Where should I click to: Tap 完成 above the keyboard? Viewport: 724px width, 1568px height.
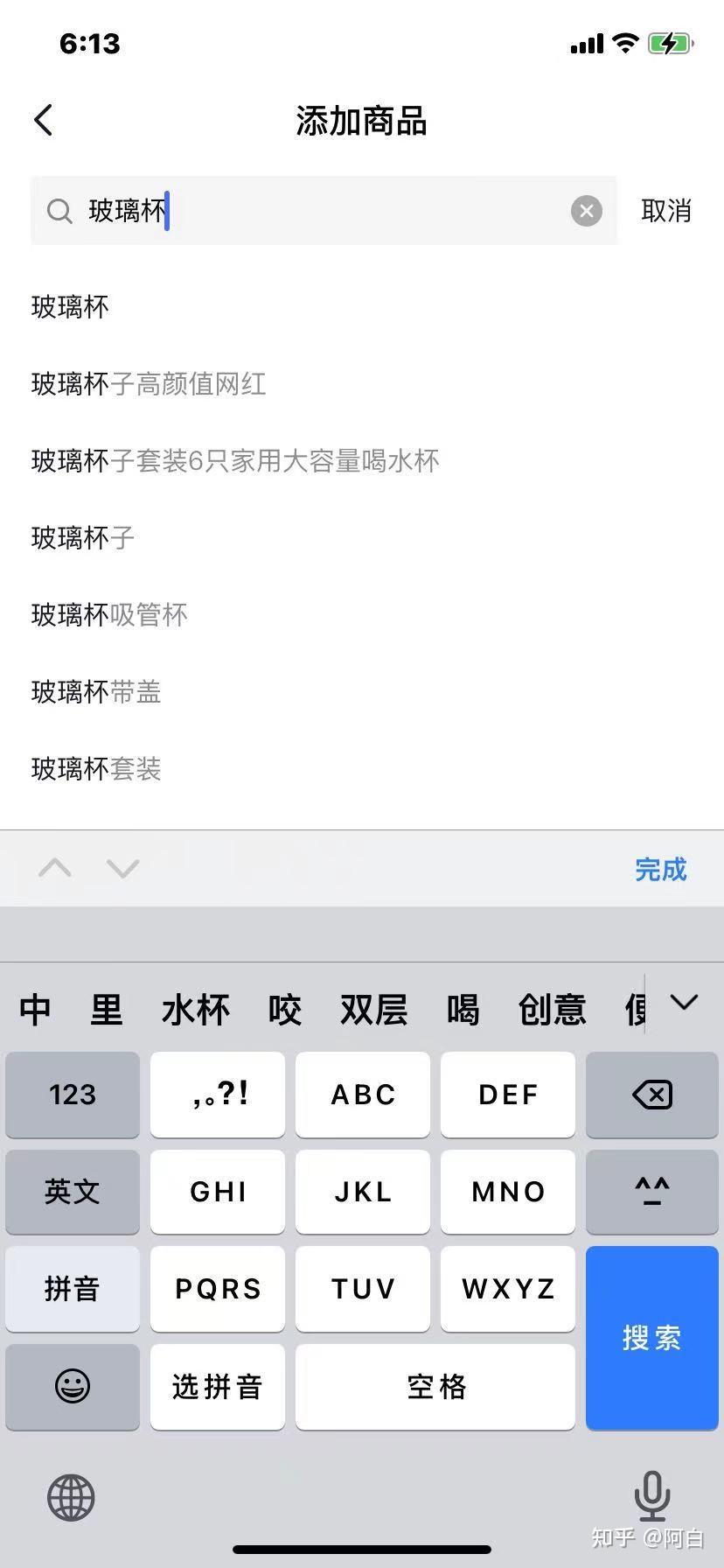coord(660,869)
